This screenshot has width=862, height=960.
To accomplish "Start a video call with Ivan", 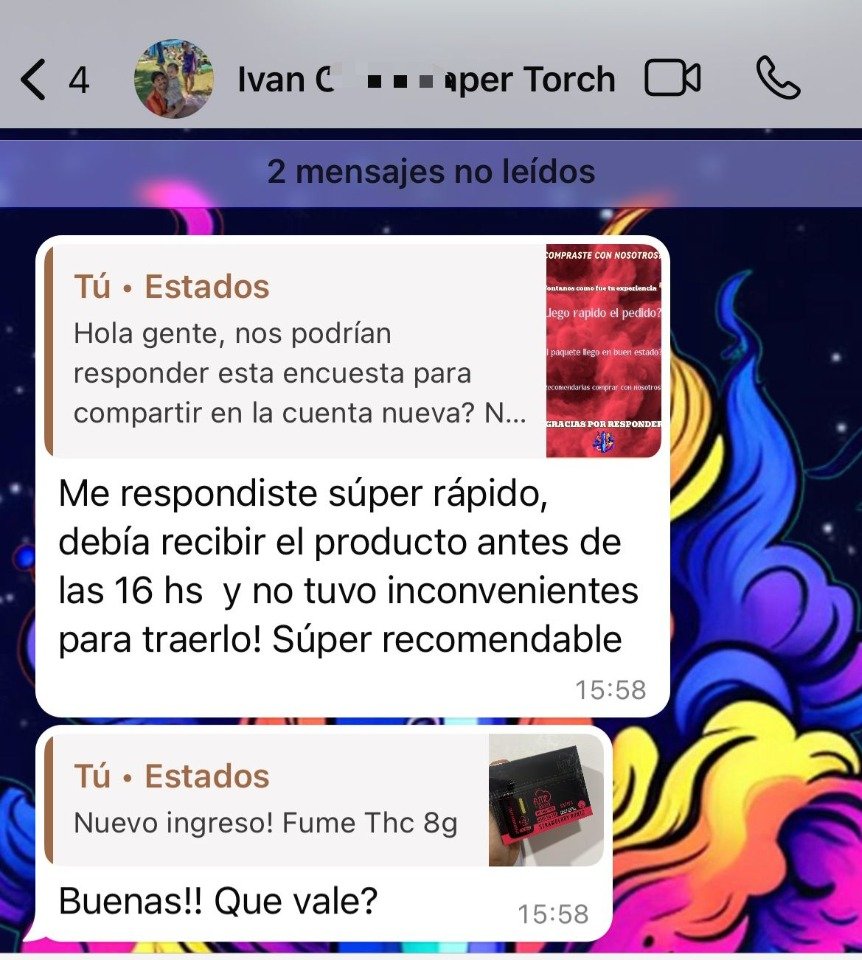I will click(x=672, y=78).
